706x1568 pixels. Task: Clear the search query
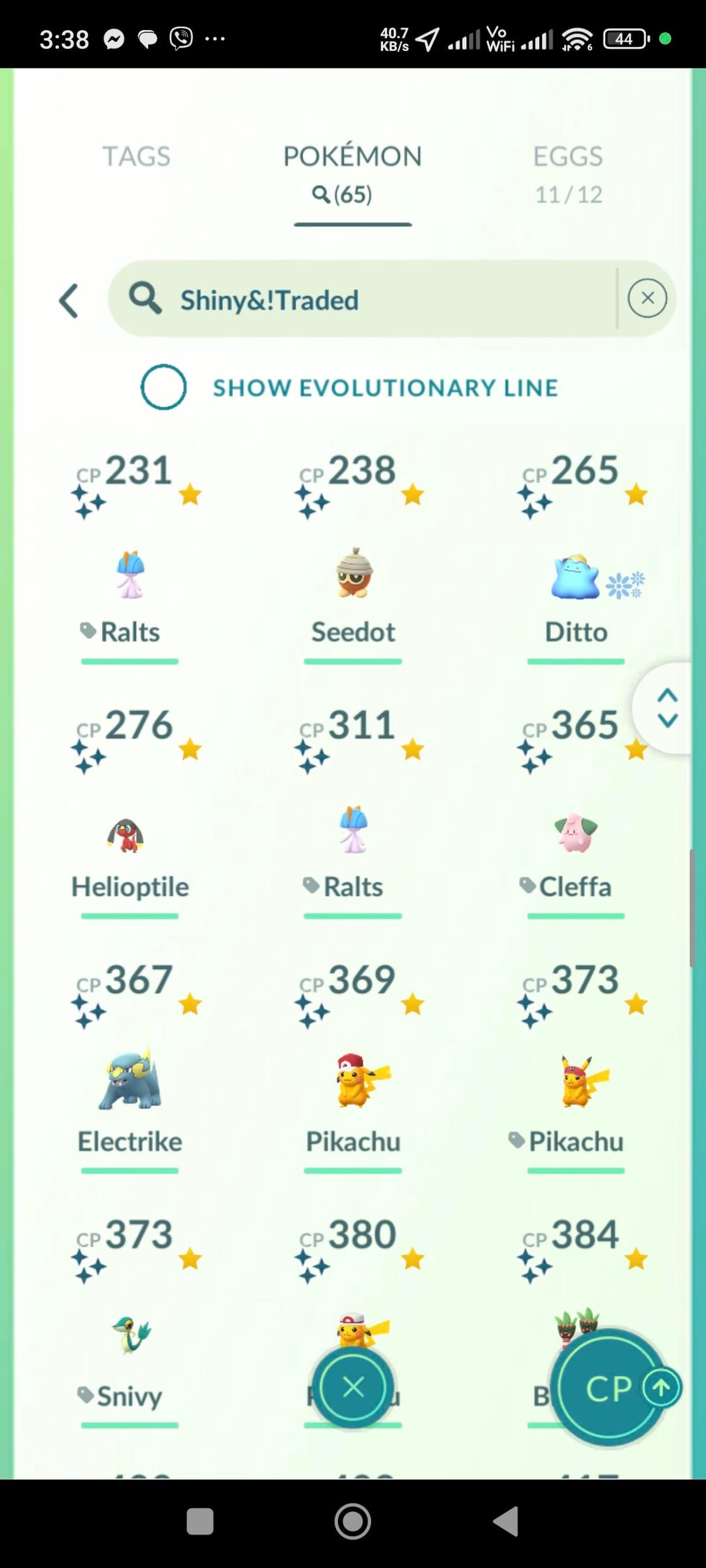click(x=647, y=299)
